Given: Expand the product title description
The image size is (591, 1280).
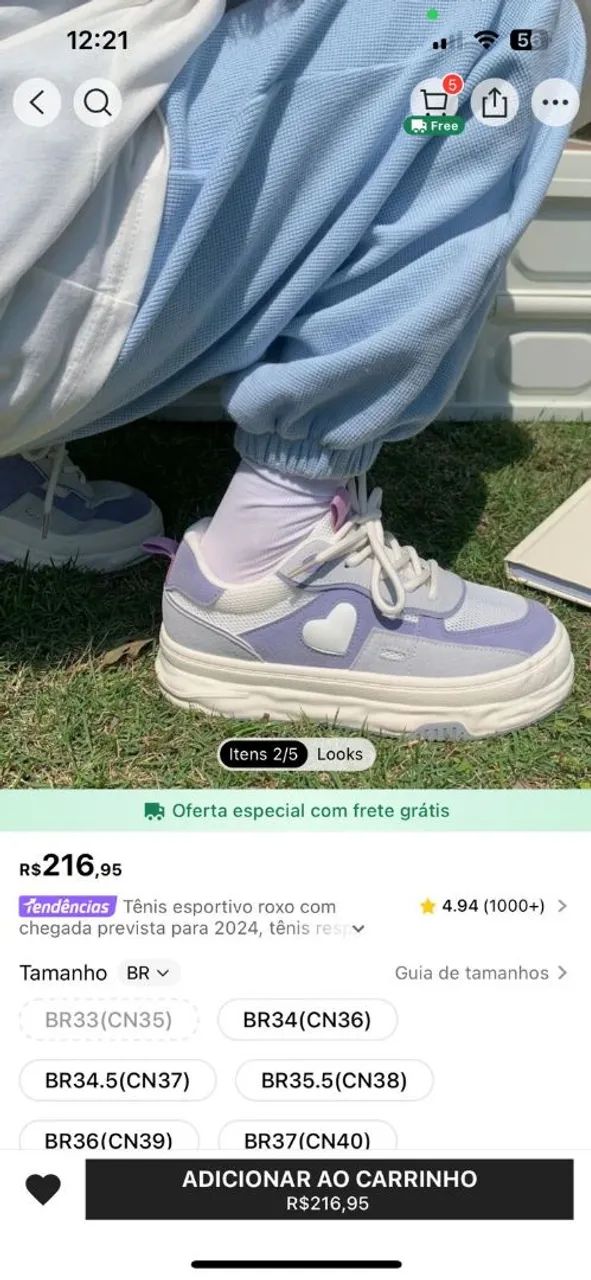Looking at the screenshot, I should coord(359,929).
